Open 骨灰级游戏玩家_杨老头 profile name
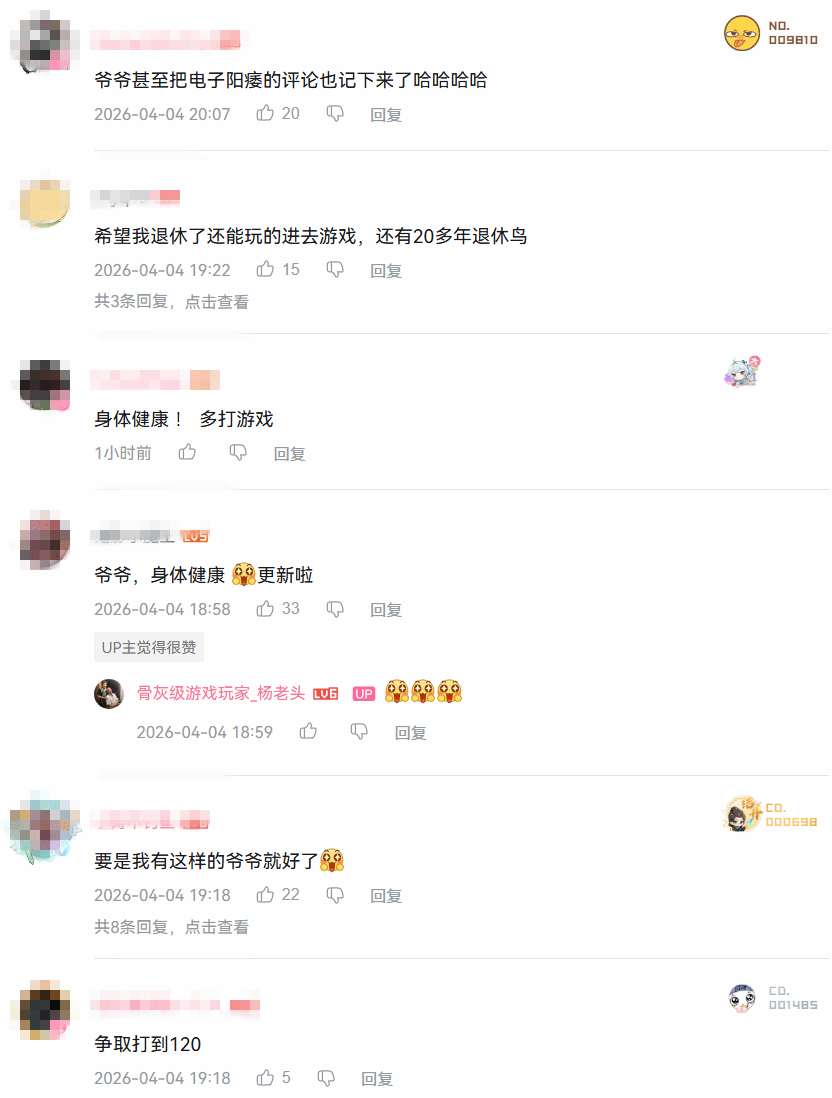Viewport: 832px width, 1098px height. click(x=221, y=693)
